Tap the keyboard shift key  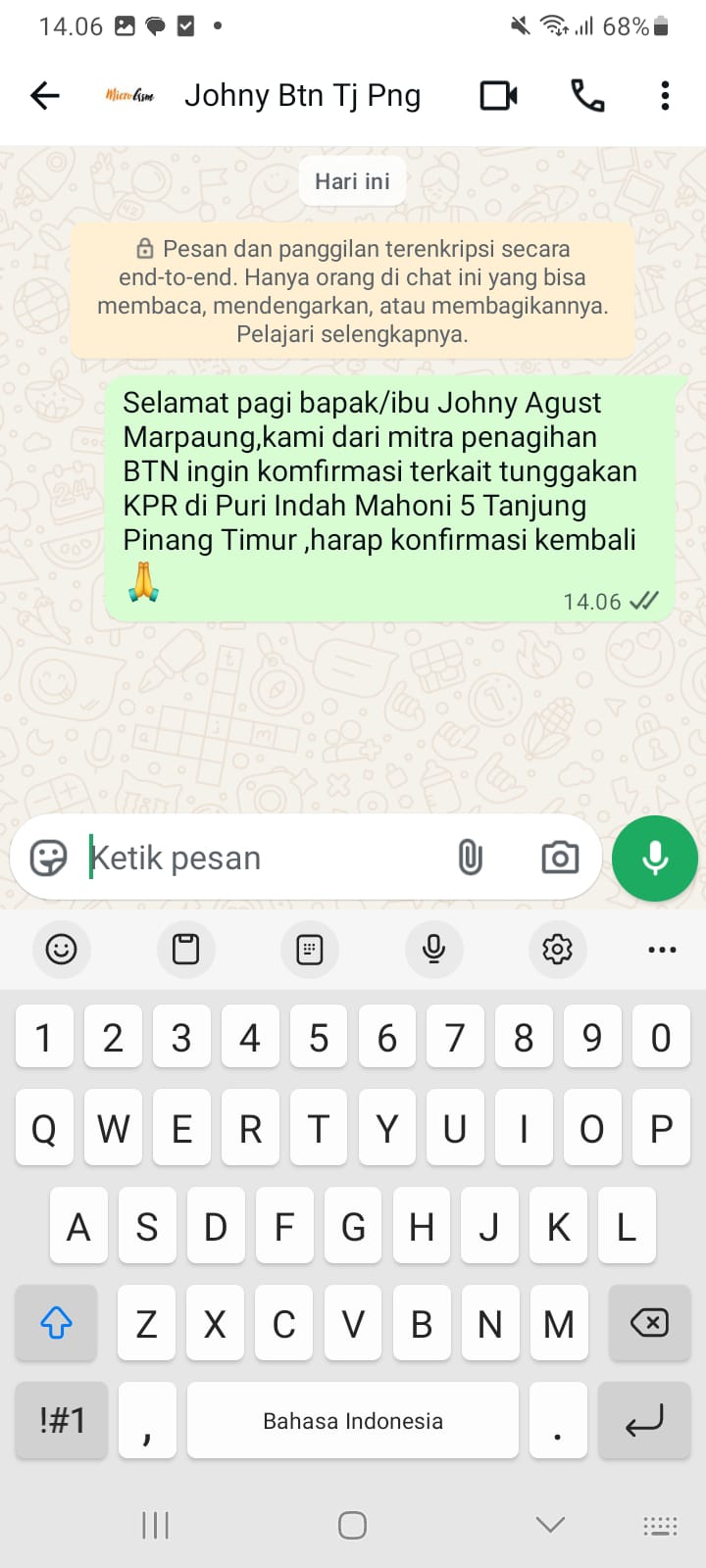coord(57,1323)
